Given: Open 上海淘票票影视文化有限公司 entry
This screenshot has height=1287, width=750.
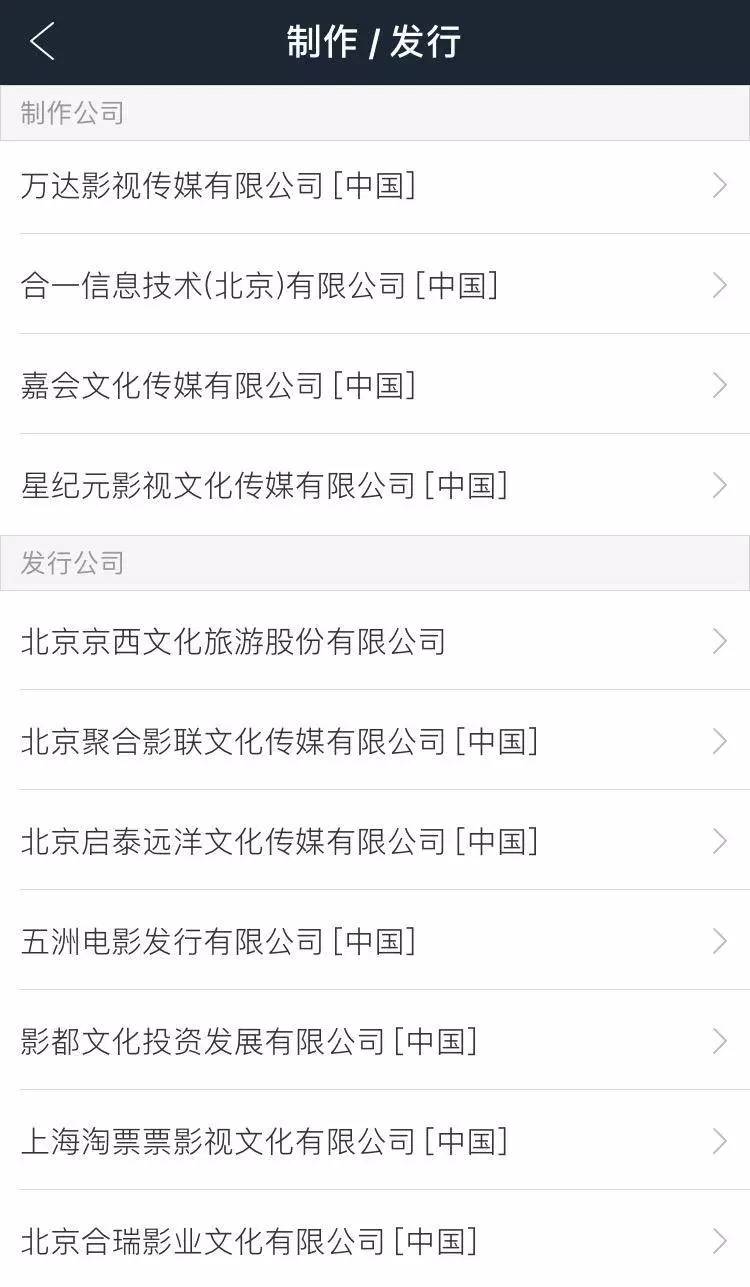Looking at the screenshot, I should 375,1141.
